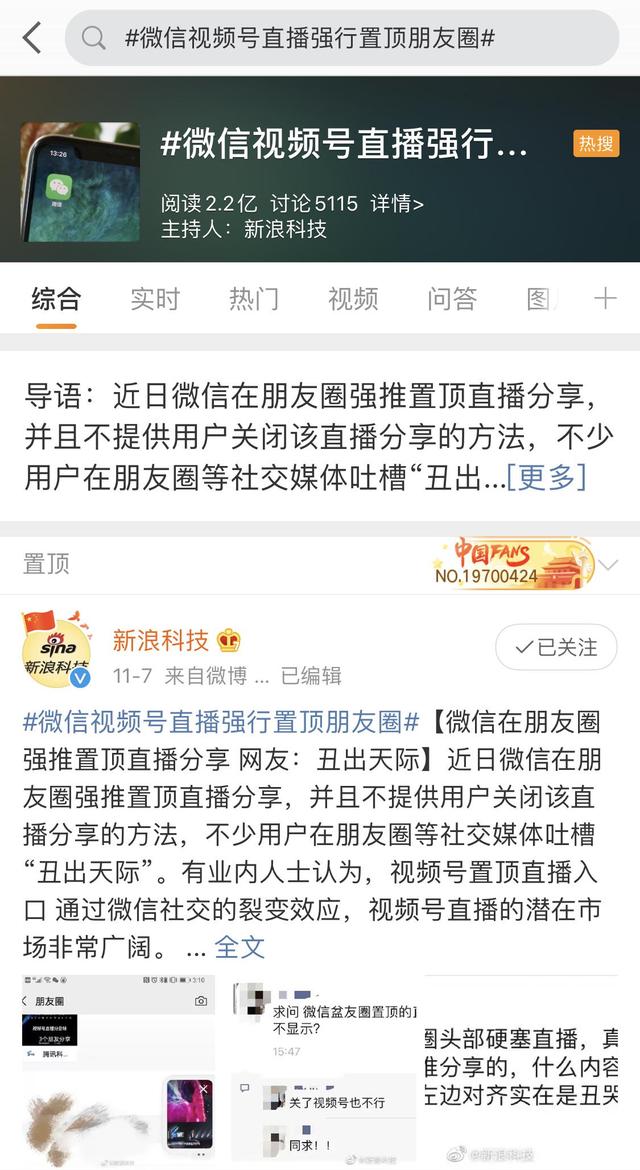The image size is (640, 1170).
Task: Open the dropdown arrow on the pinned post
Action: [606, 565]
